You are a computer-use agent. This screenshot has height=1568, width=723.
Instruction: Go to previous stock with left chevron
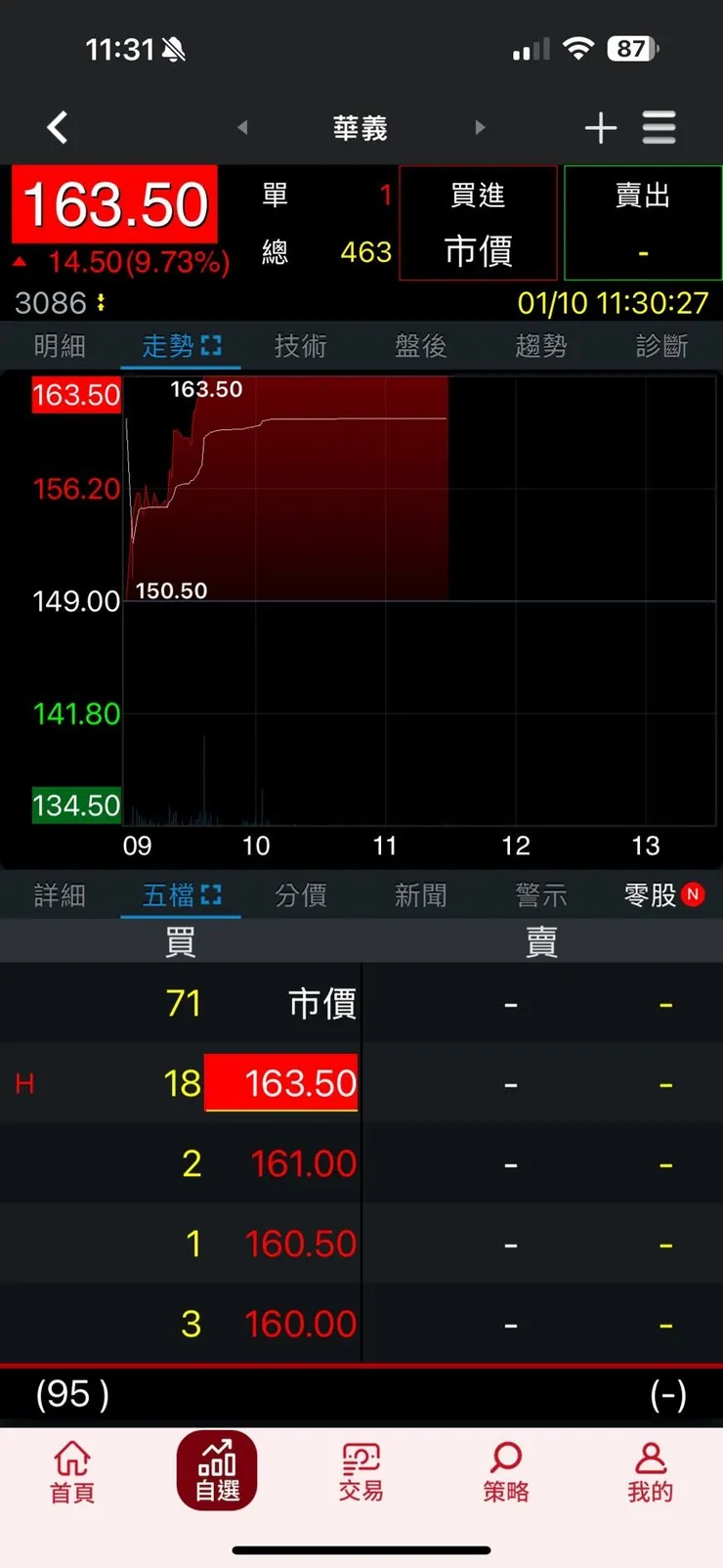[241, 127]
